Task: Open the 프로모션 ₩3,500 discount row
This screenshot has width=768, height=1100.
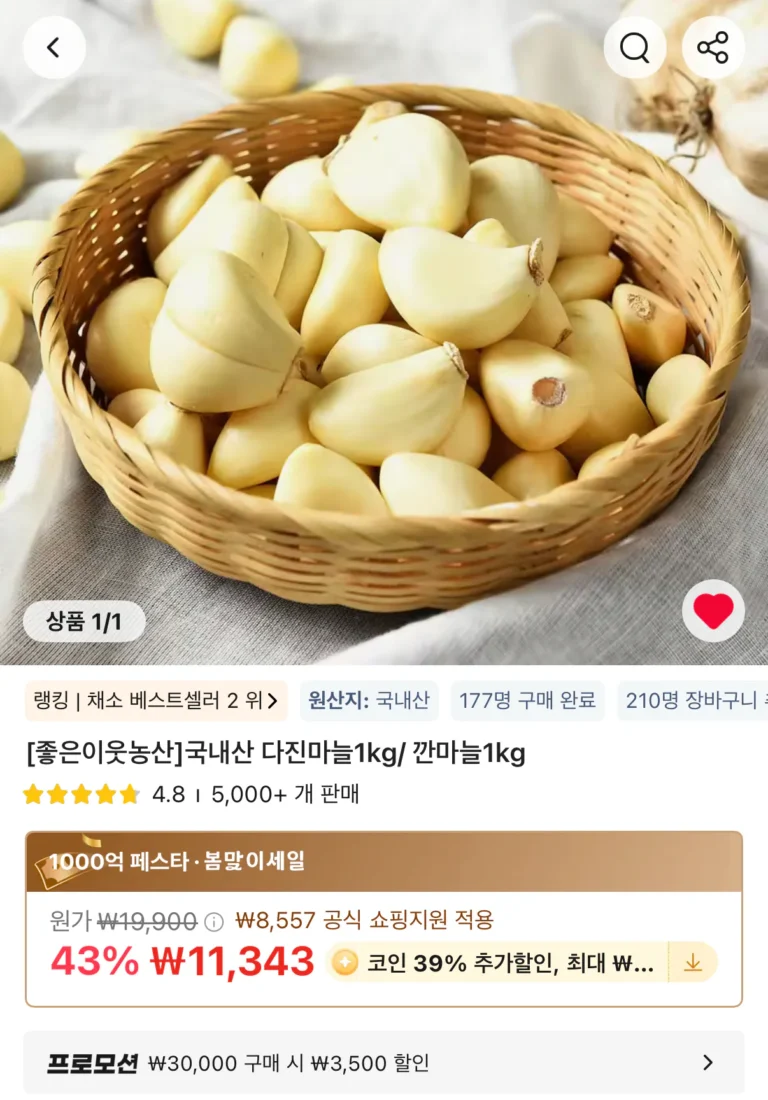Action: (x=384, y=1062)
